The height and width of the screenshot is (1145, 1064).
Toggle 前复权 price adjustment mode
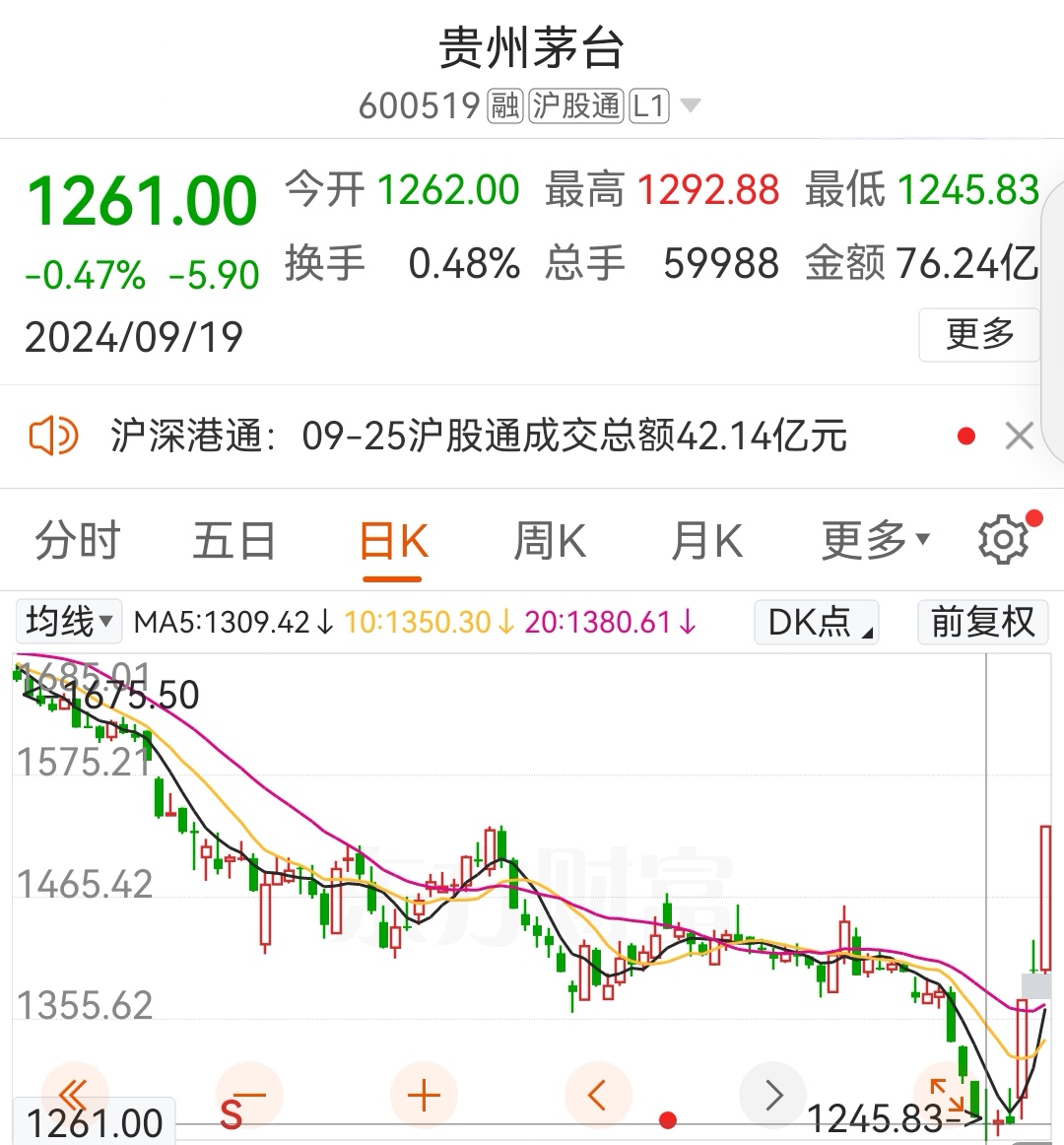pyautogui.click(x=982, y=622)
